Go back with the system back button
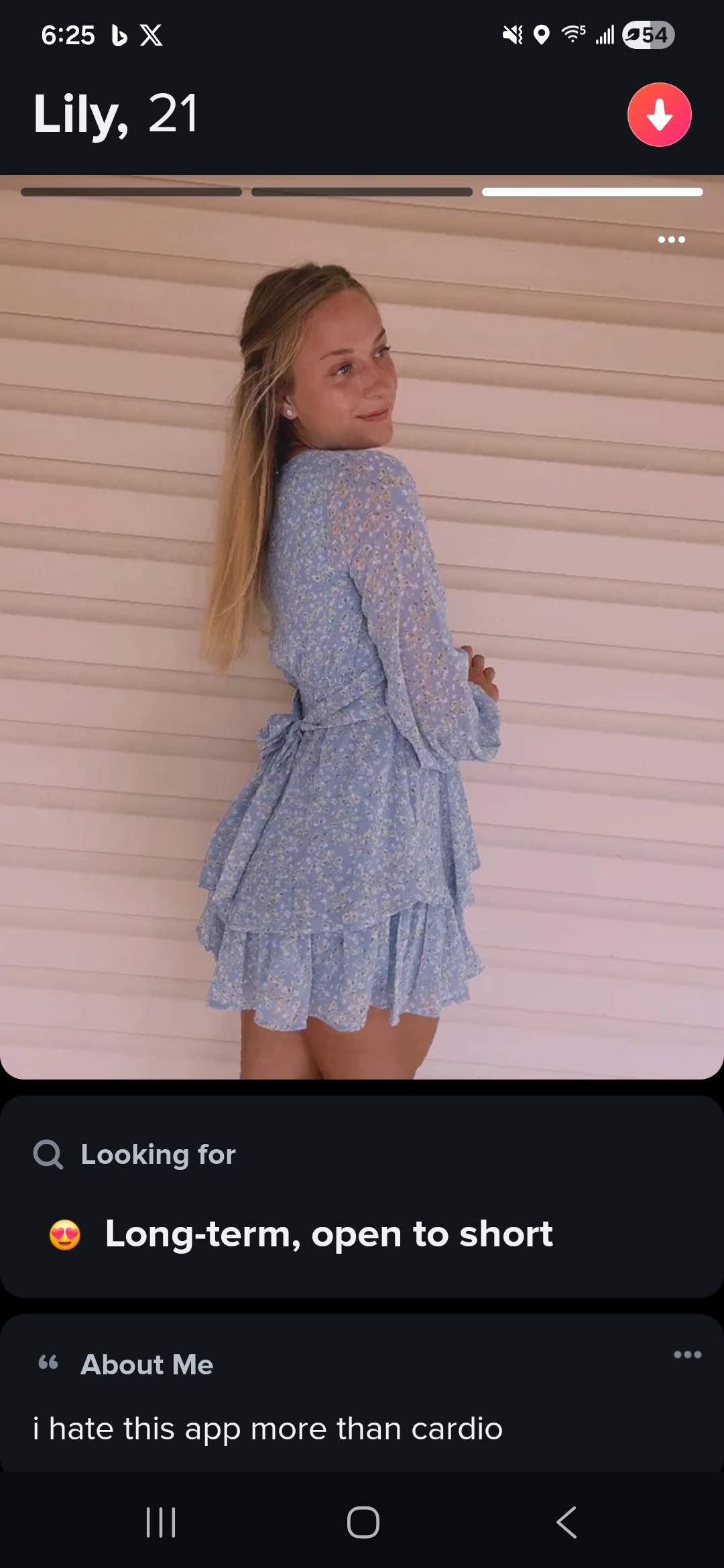The image size is (724, 1568). pos(566,1522)
